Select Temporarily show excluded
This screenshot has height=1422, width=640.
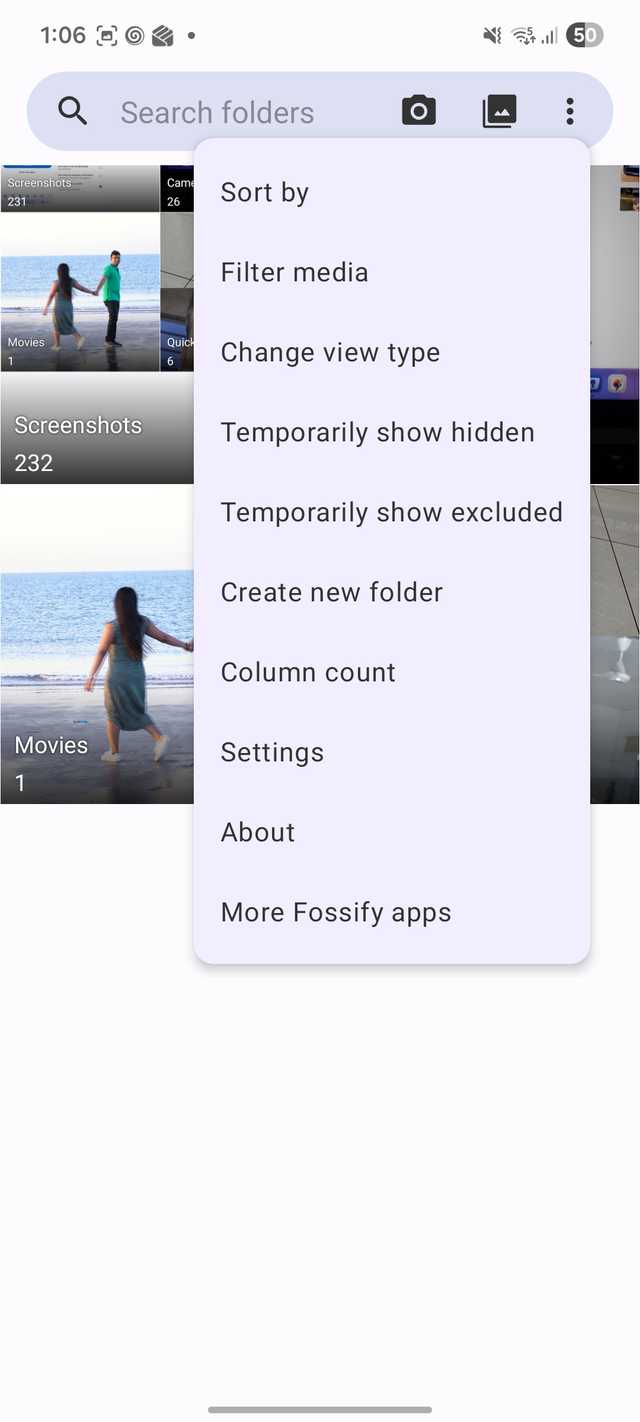pos(391,513)
